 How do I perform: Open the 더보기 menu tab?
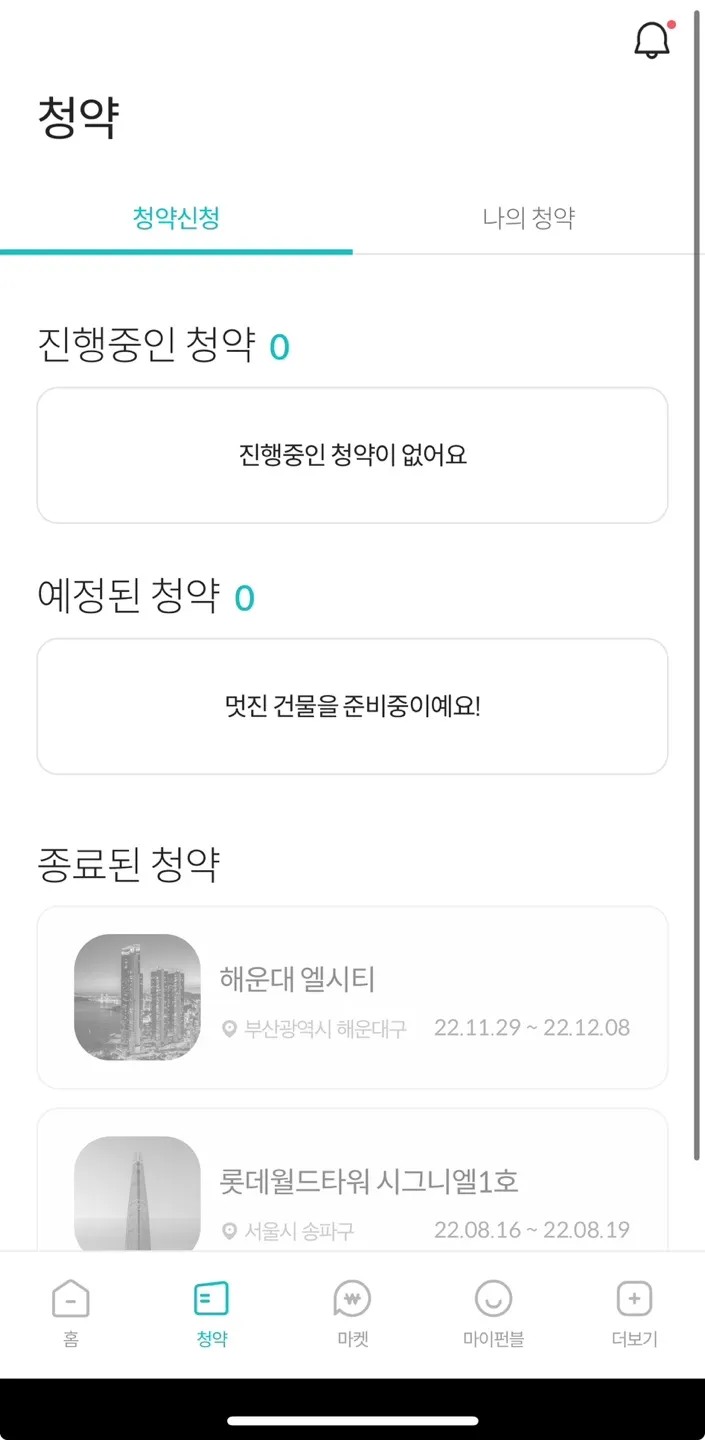tap(634, 1312)
